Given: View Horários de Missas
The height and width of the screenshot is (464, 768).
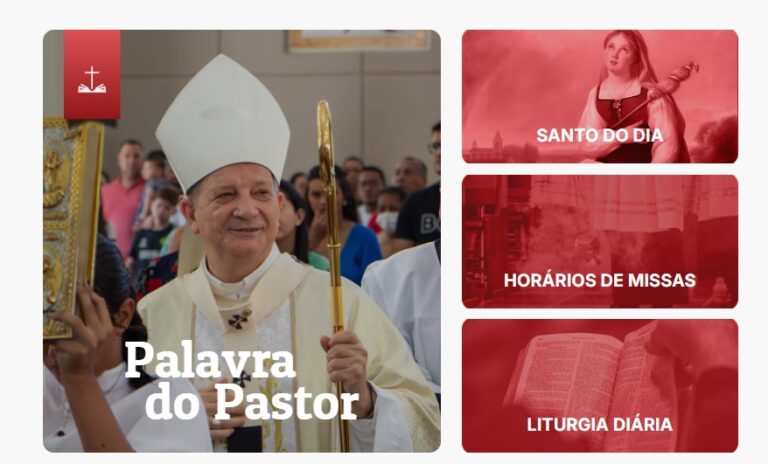Looking at the screenshot, I should pos(599,241).
